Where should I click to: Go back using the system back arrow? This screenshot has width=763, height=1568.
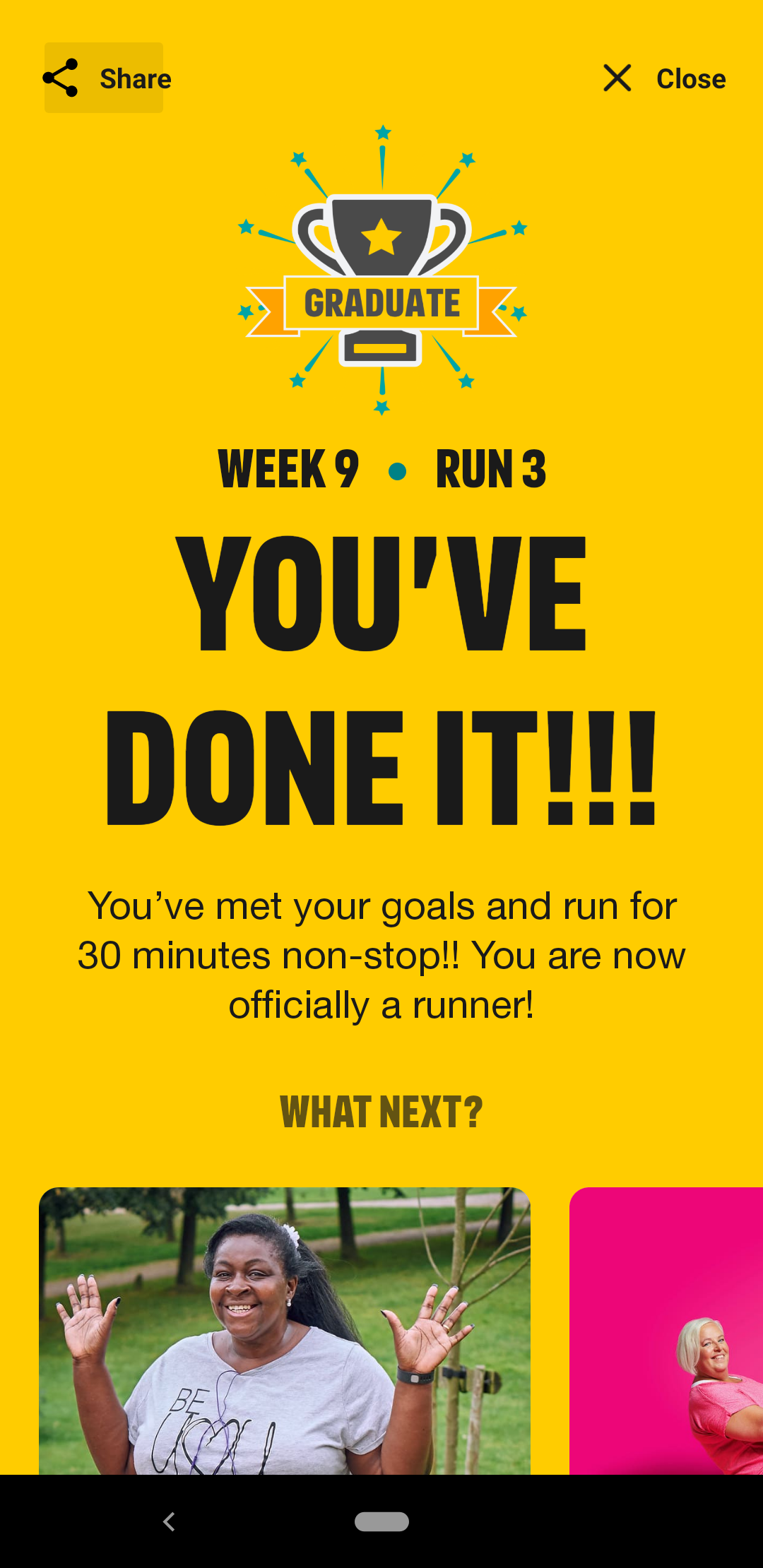coord(169,1521)
